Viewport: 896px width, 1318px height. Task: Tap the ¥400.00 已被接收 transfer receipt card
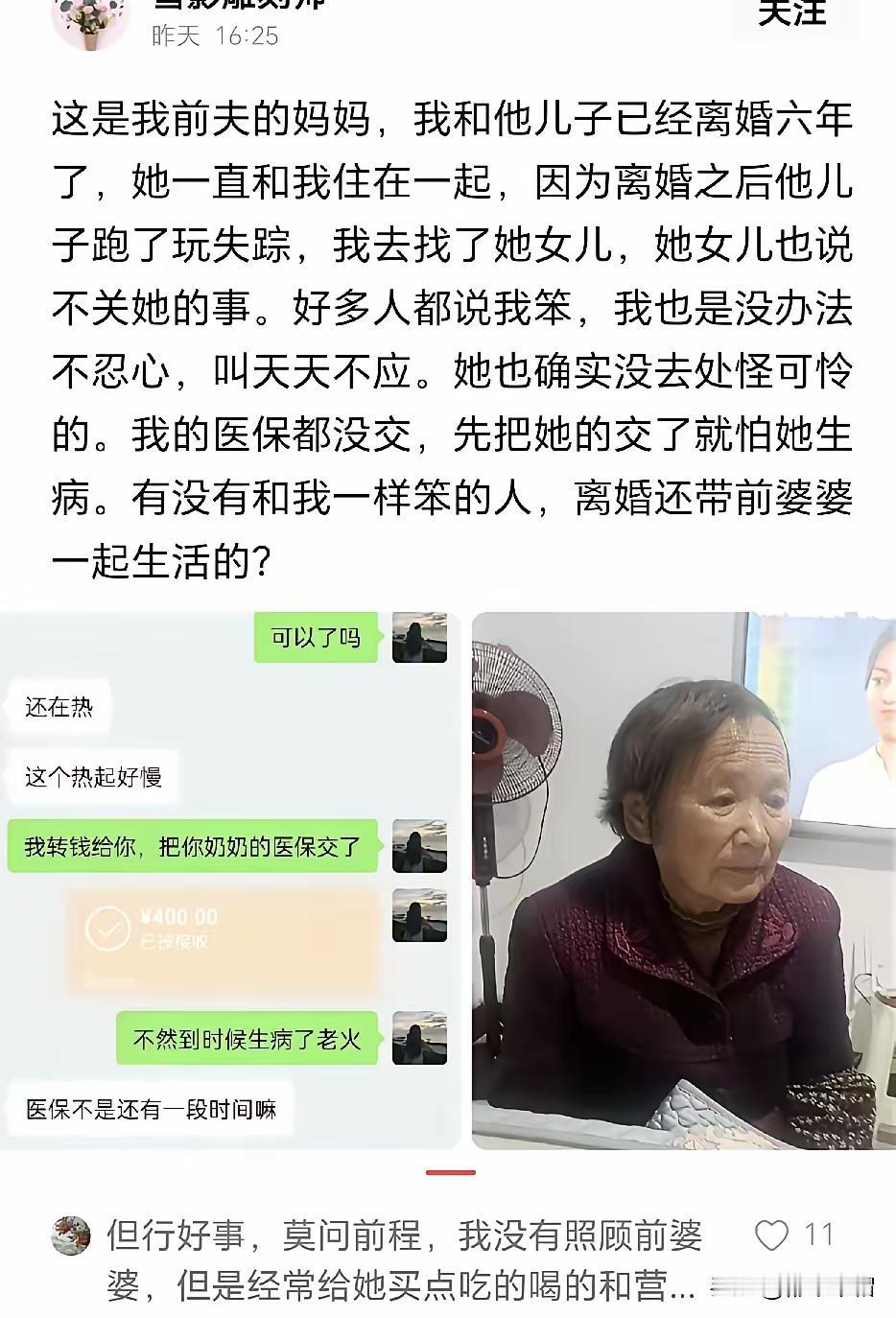221,938
